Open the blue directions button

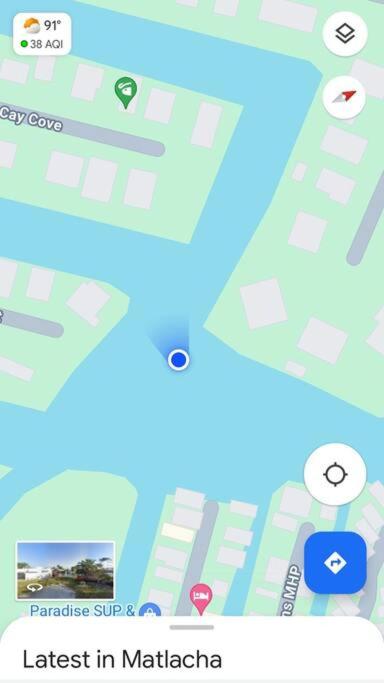(335, 563)
